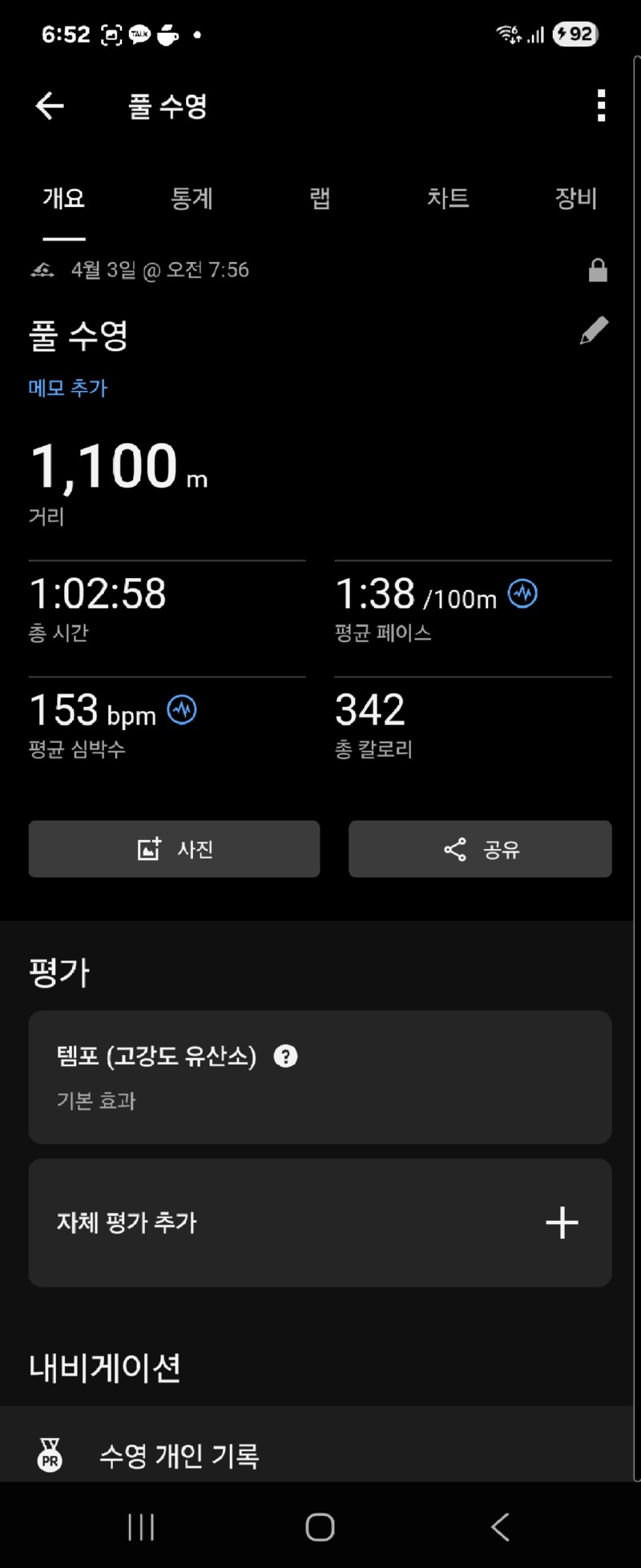Go back with the top-left arrow

click(50, 106)
